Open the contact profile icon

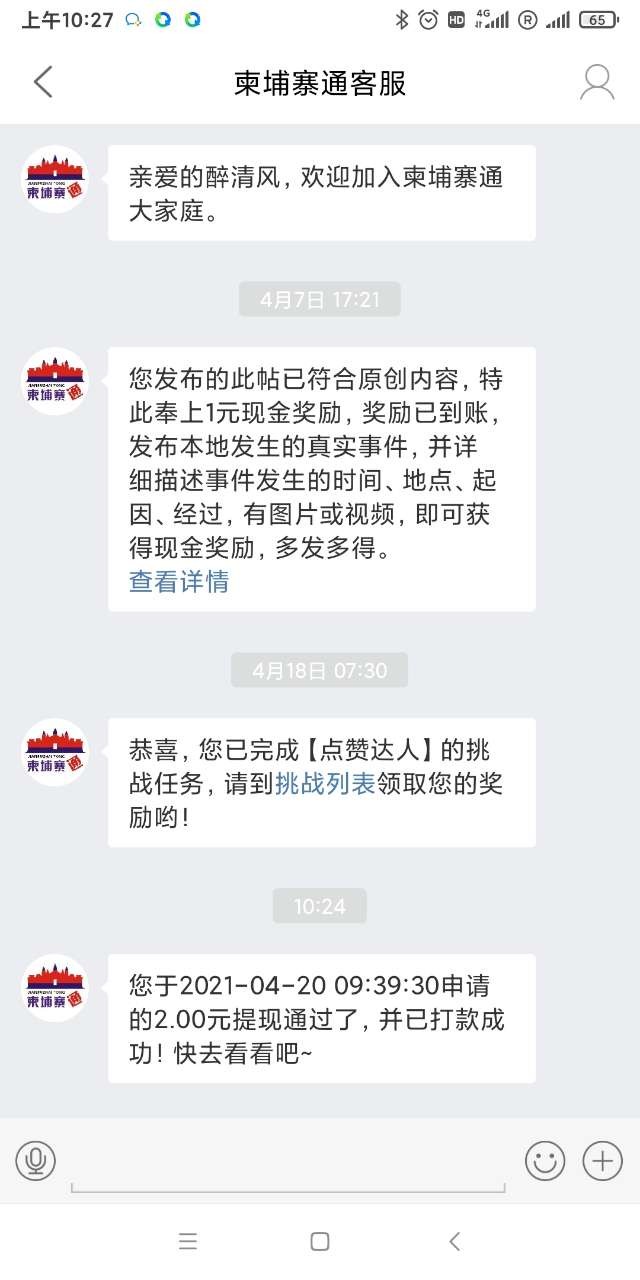(597, 82)
